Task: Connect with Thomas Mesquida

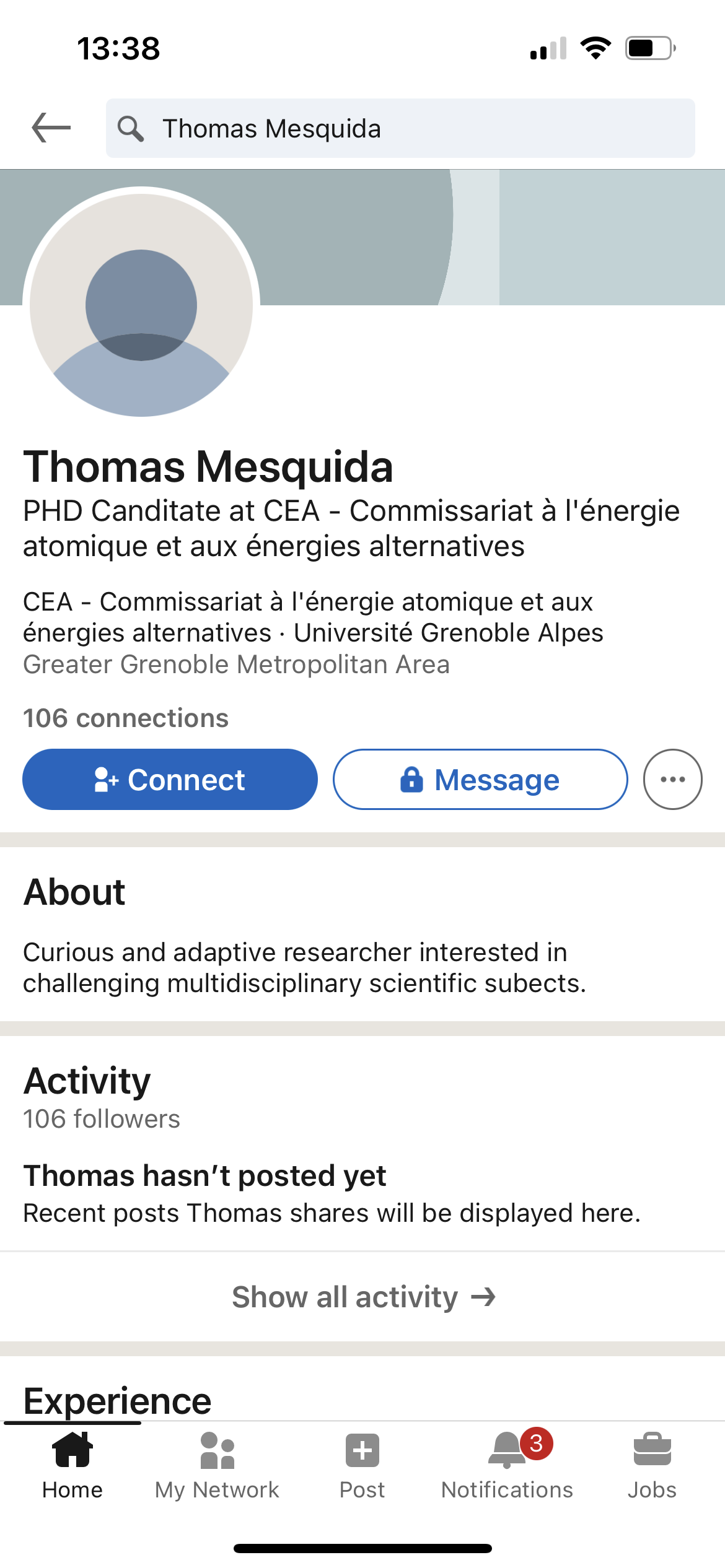Action: tap(170, 779)
